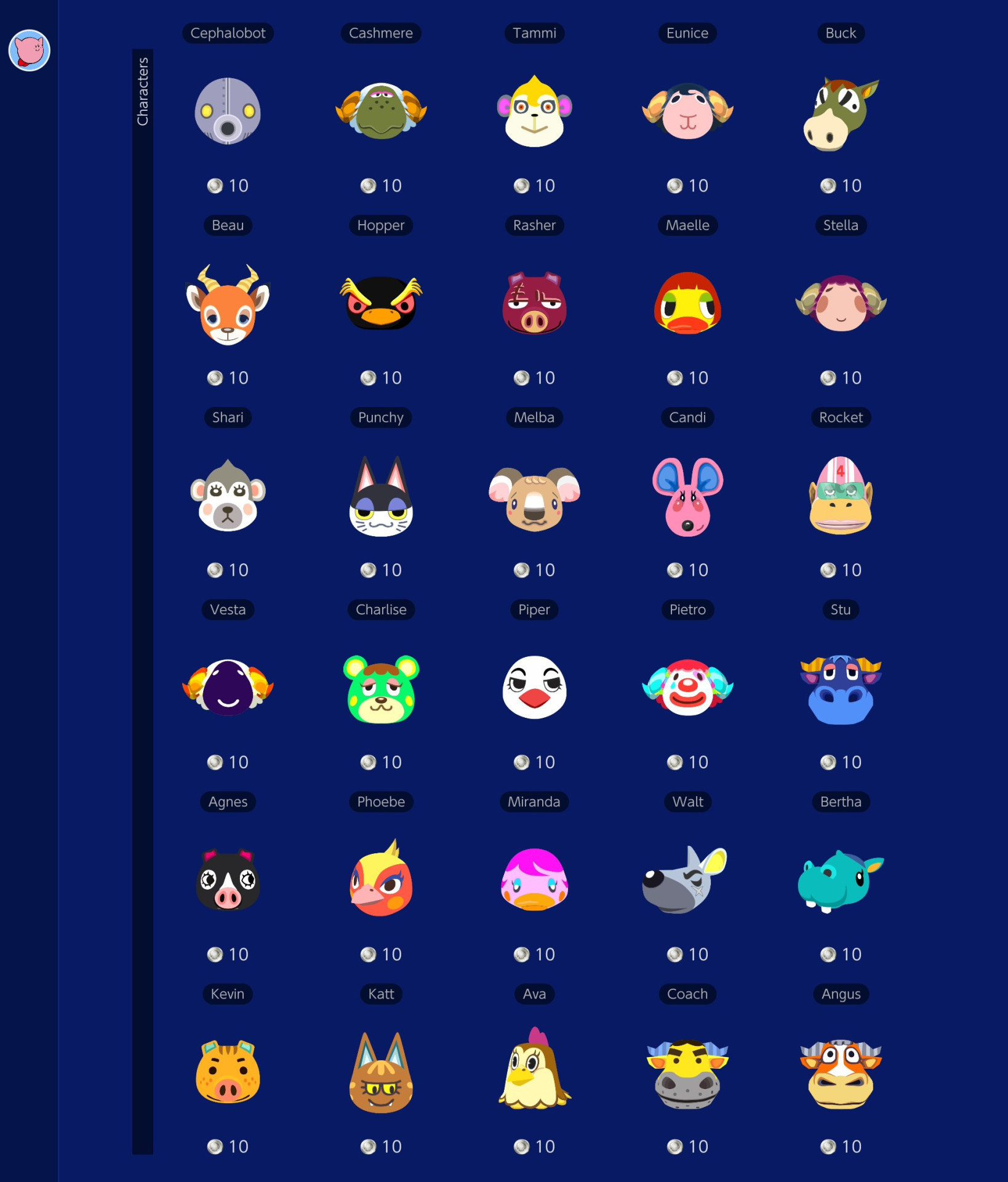
Task: Open the Maelle character item
Action: pyautogui.click(x=687, y=304)
